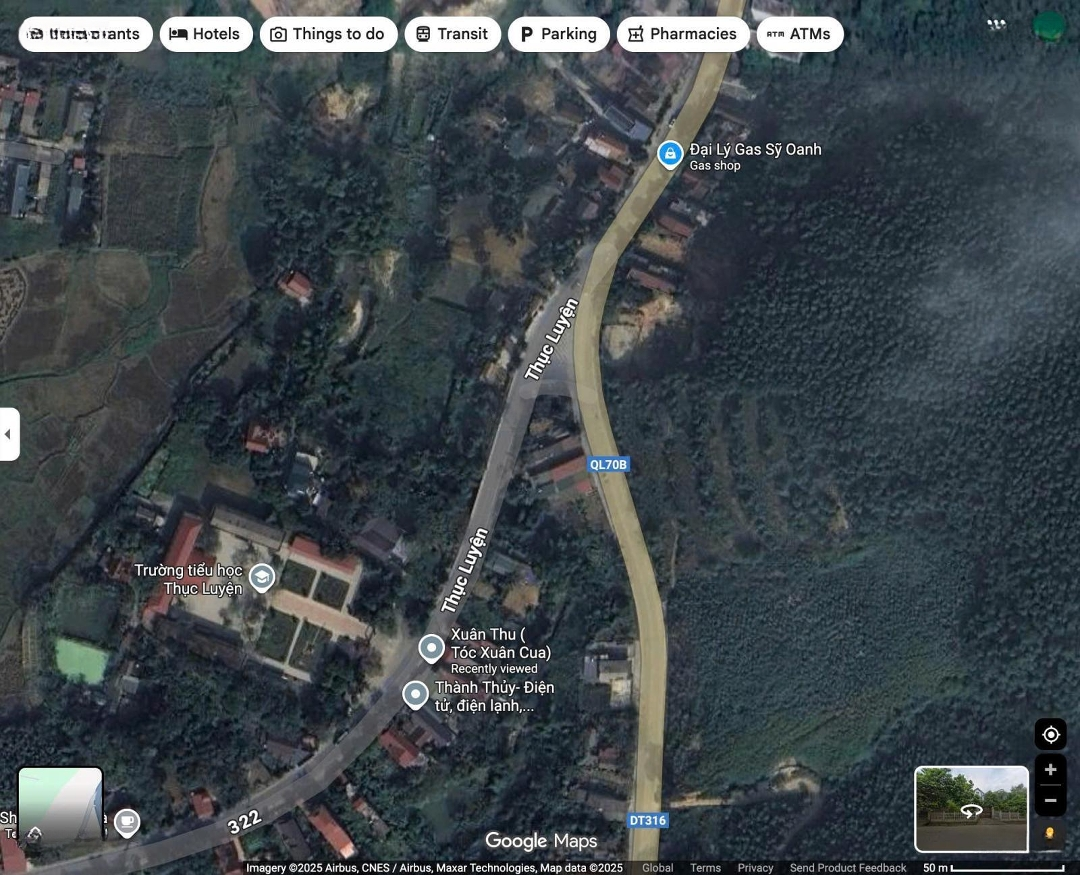
Task: Open the Street View preview photo
Action: pos(971,808)
